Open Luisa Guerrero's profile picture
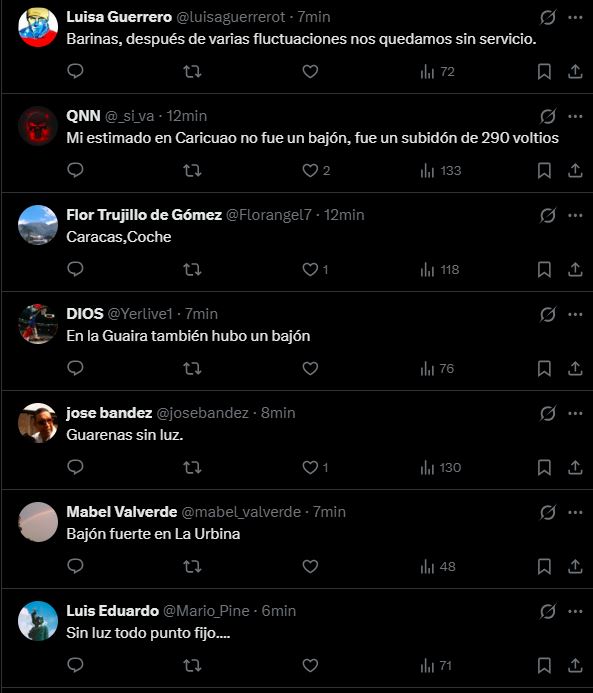The image size is (593, 693). (x=38, y=27)
